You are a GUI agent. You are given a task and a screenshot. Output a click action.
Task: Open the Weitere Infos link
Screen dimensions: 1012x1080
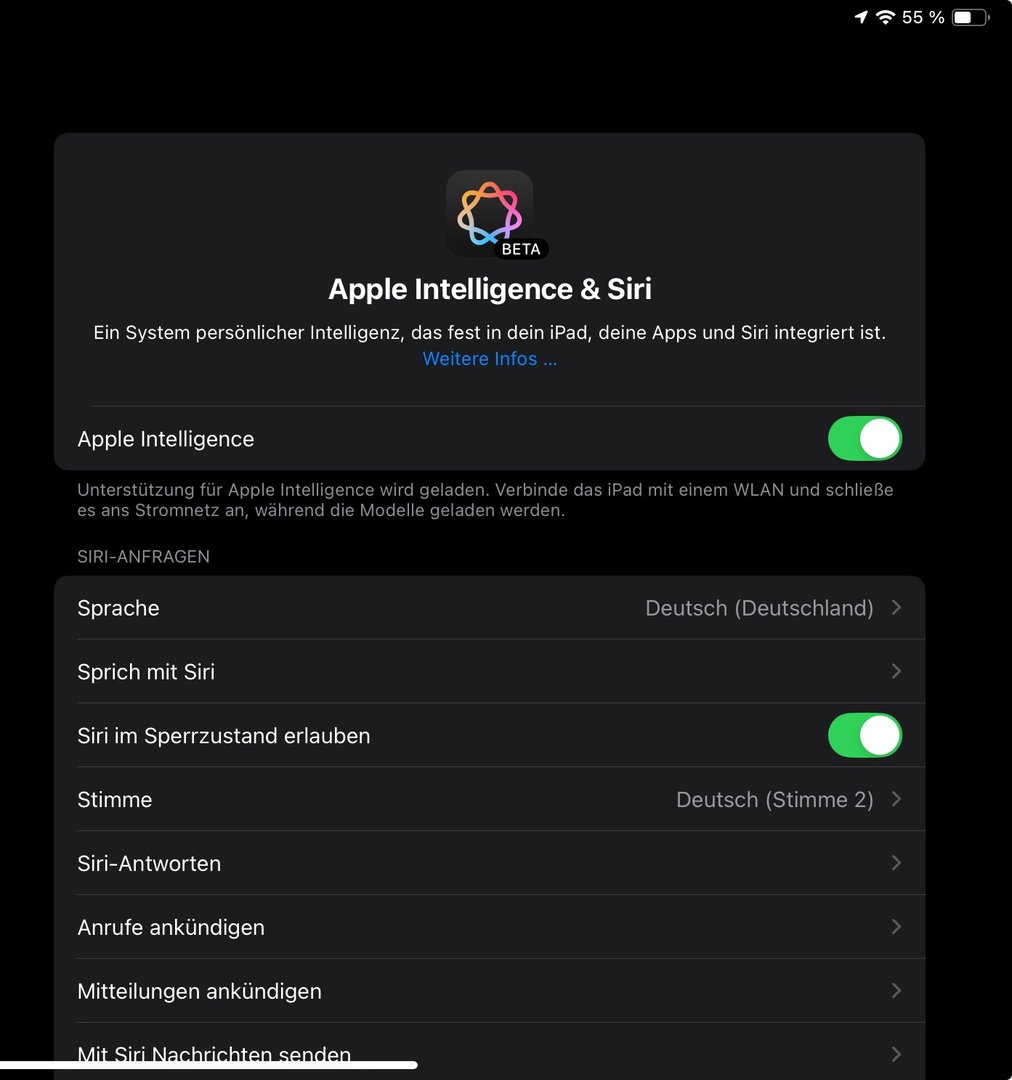point(489,359)
